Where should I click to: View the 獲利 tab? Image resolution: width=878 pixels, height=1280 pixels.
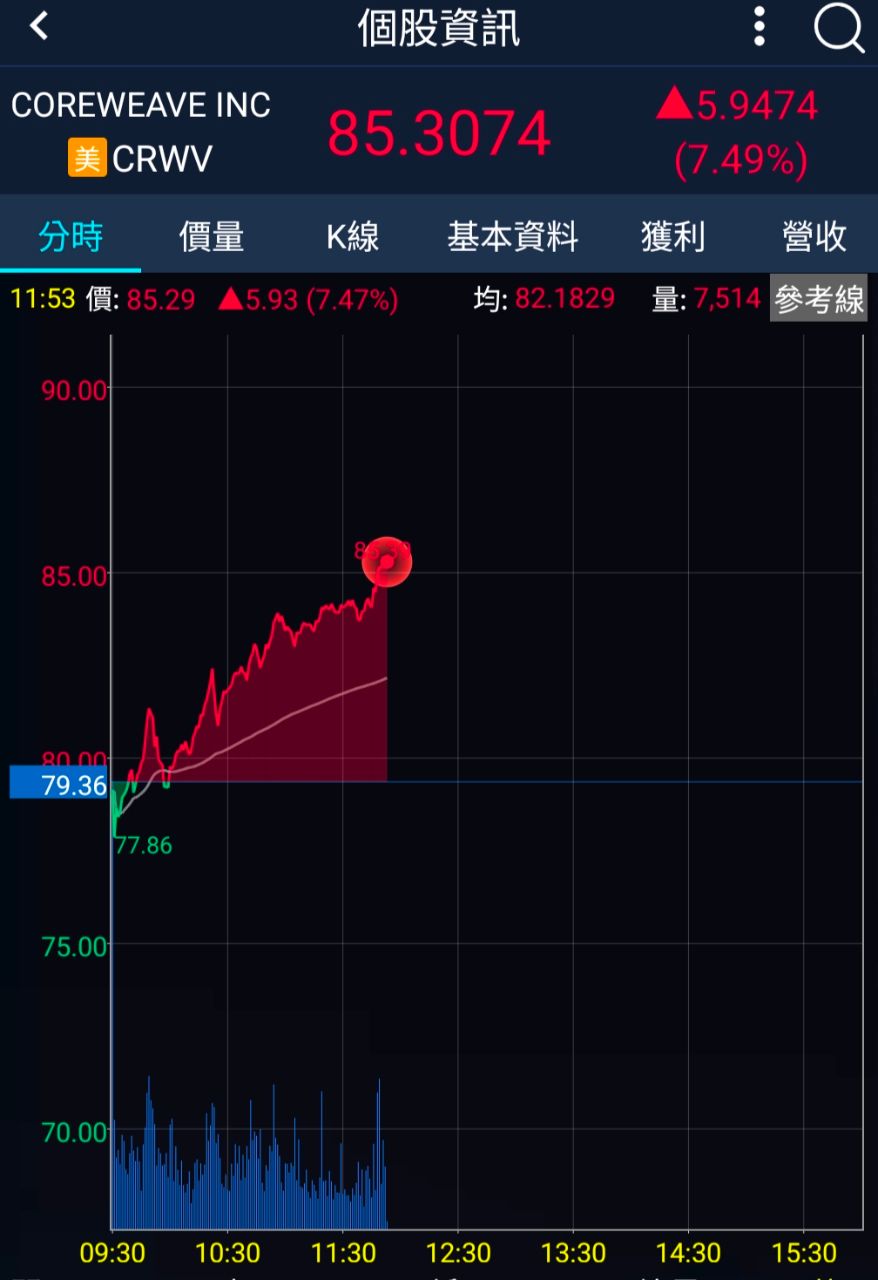[673, 237]
